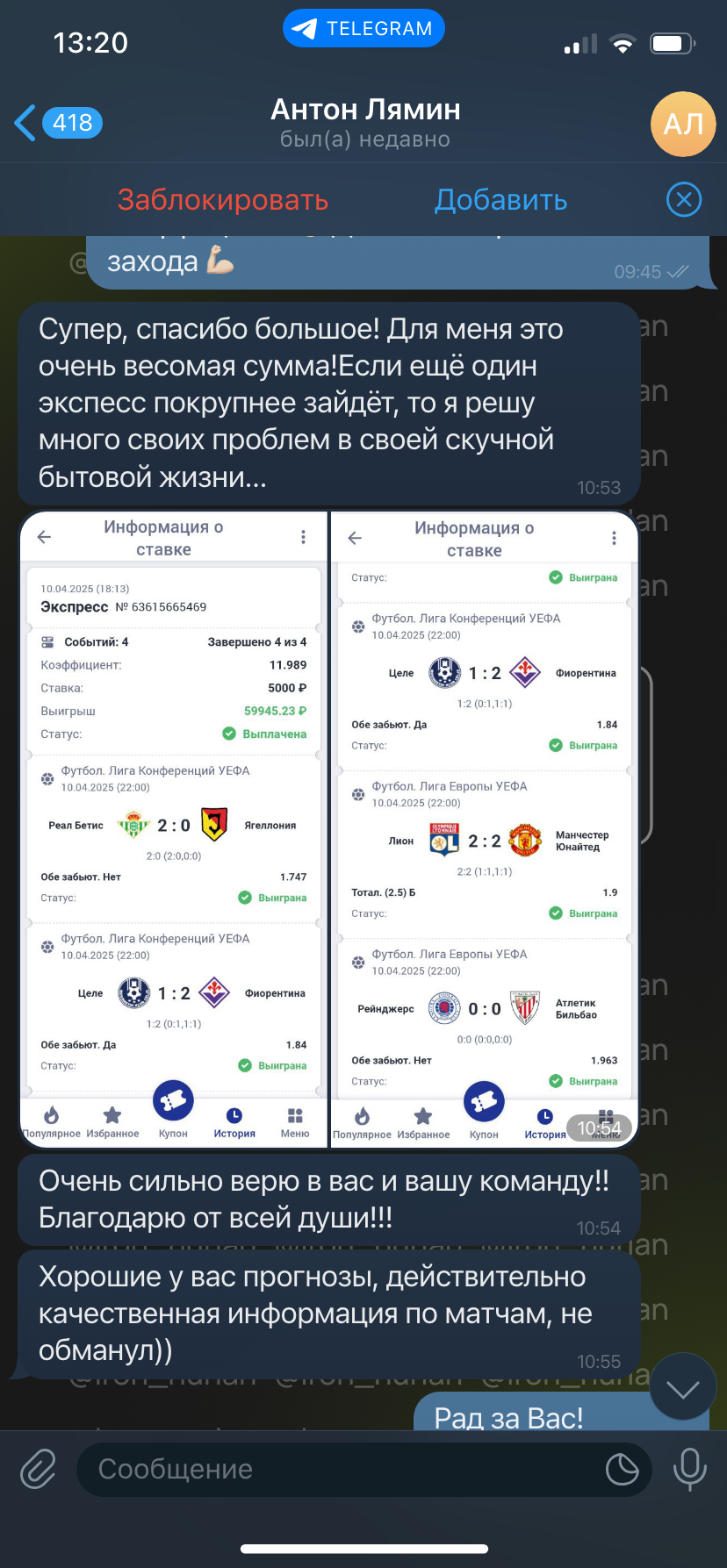This screenshot has height=1568, width=727.
Task: Record a voice message
Action: click(689, 1469)
